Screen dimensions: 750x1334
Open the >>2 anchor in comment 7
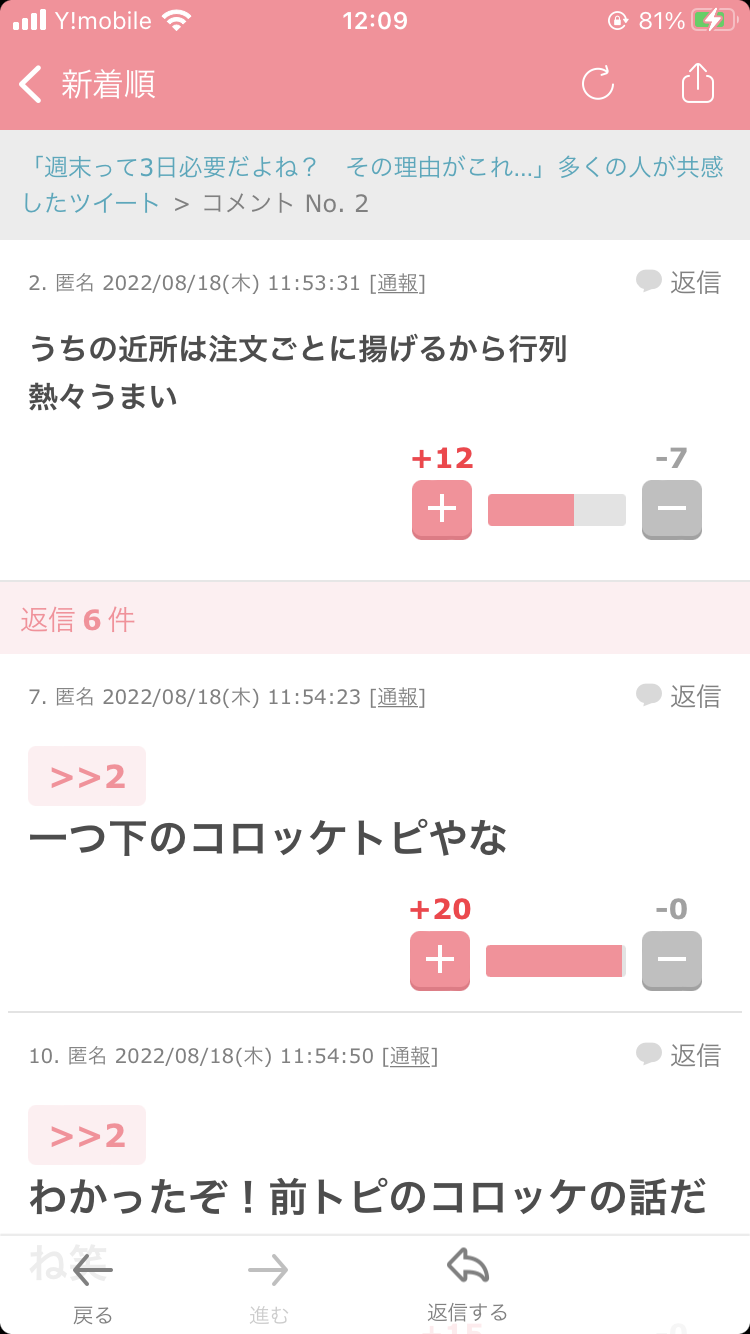pos(87,776)
